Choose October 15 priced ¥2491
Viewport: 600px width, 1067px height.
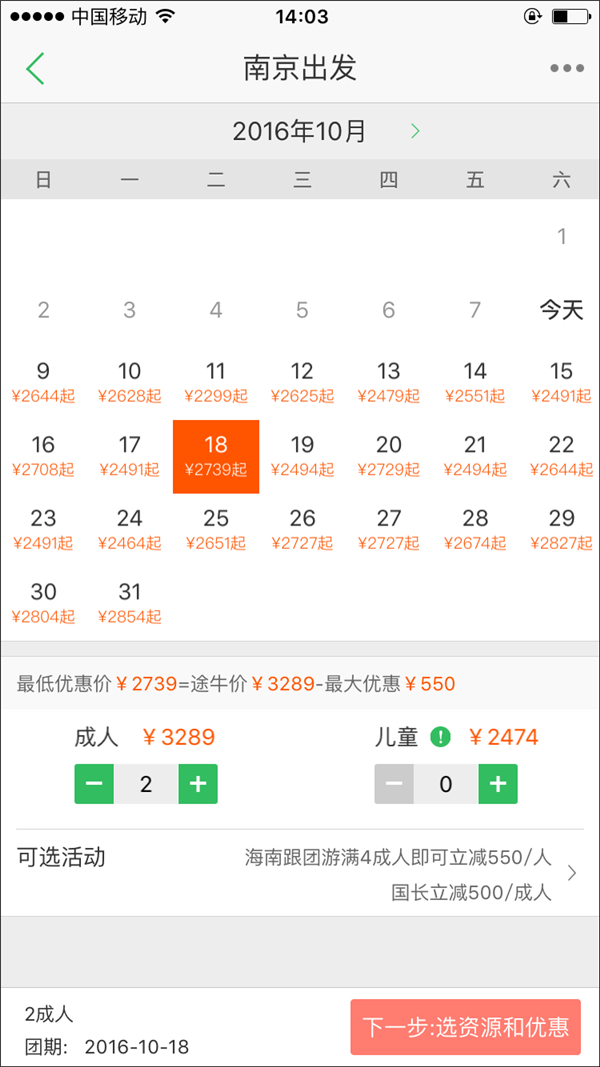point(561,382)
